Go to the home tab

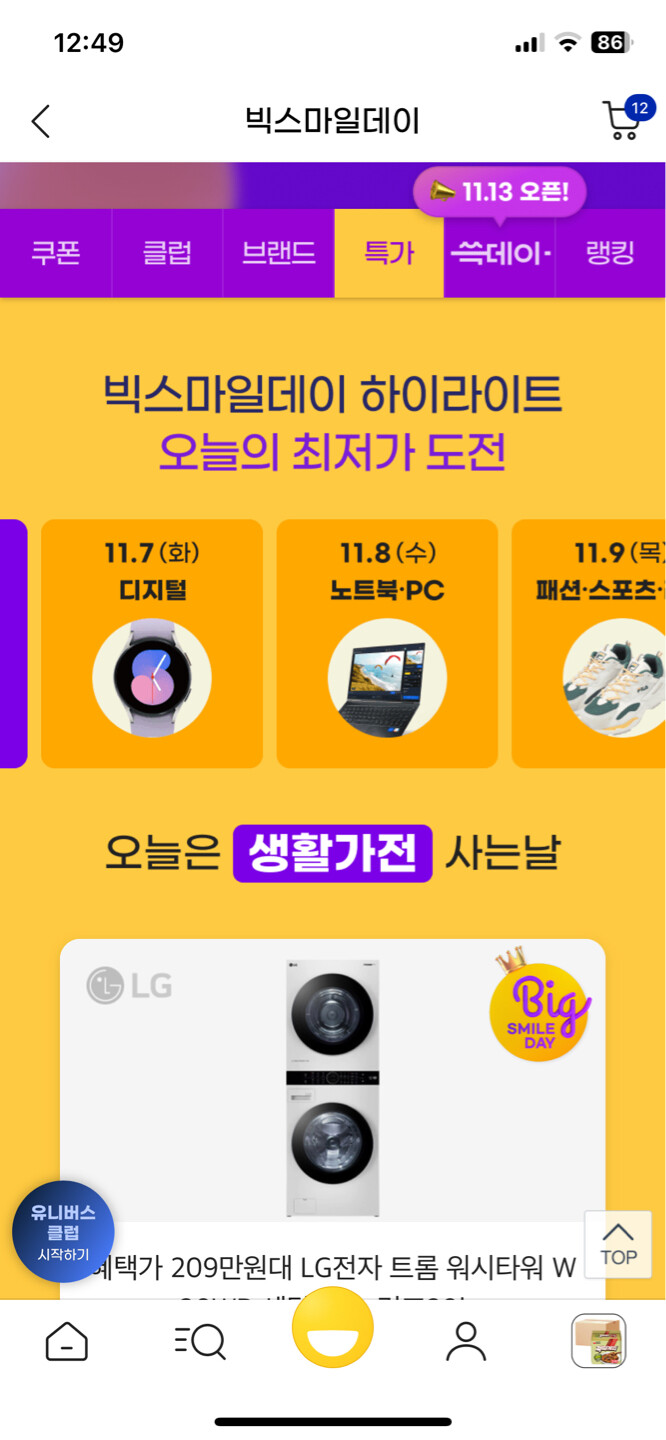(x=67, y=1341)
